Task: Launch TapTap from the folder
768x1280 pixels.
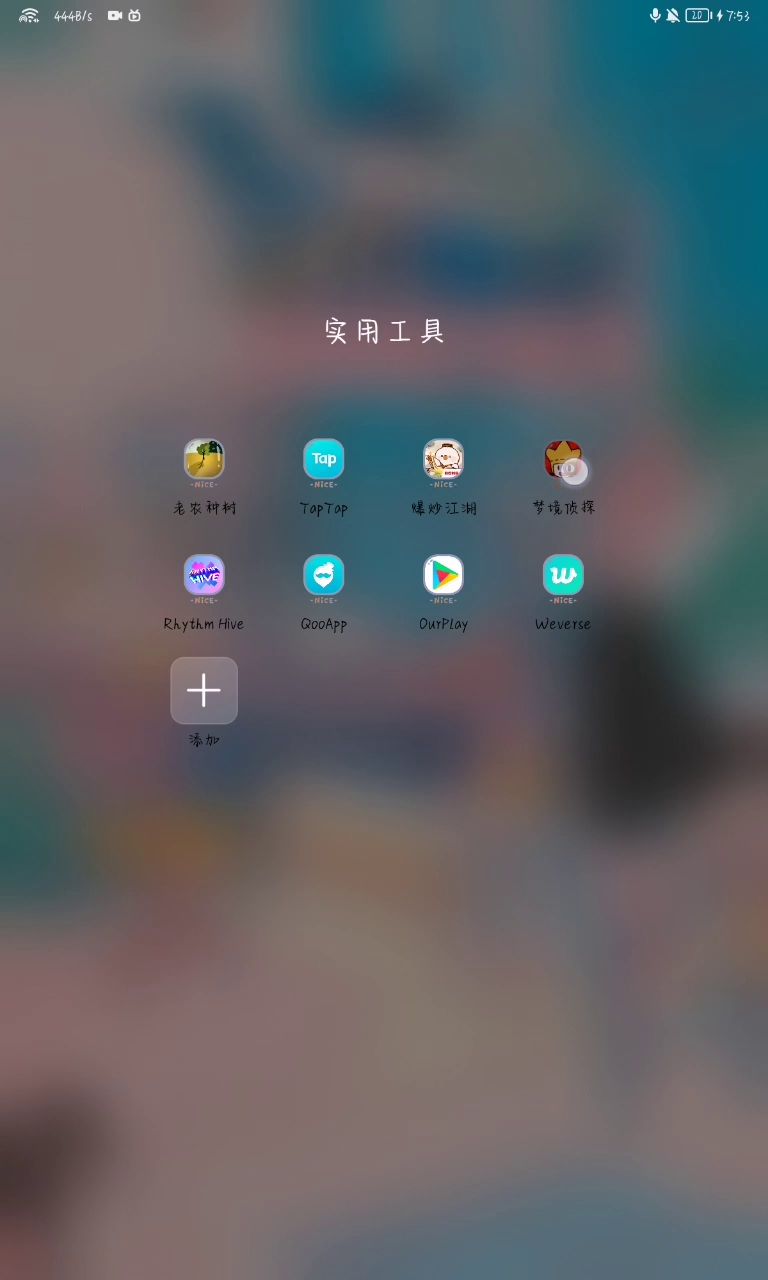Action: point(324,460)
